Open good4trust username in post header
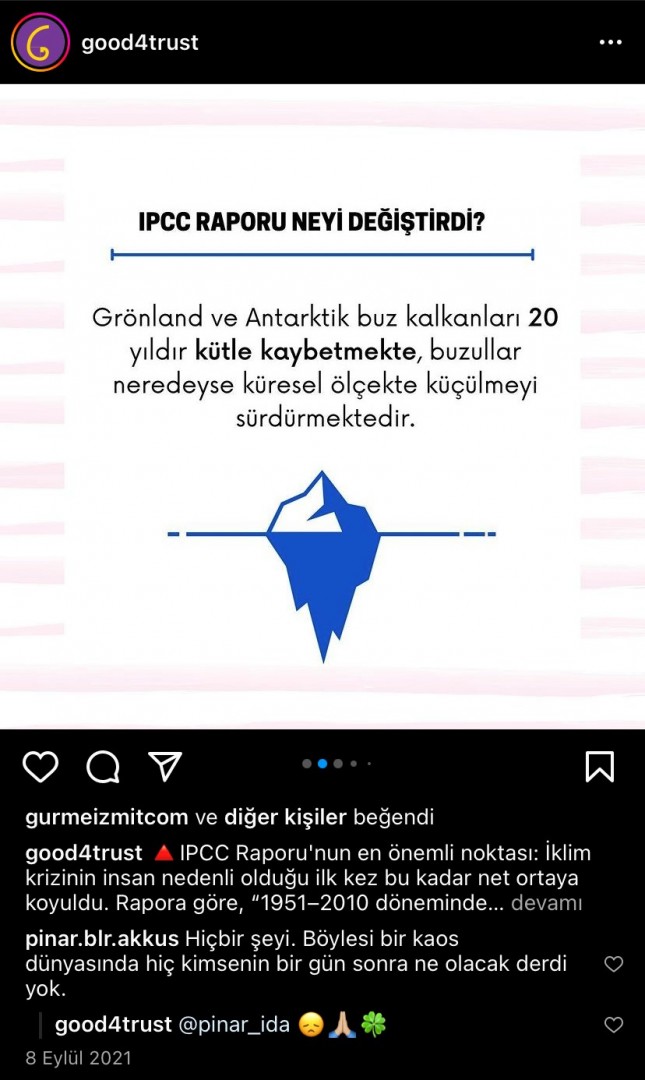 click(x=139, y=42)
